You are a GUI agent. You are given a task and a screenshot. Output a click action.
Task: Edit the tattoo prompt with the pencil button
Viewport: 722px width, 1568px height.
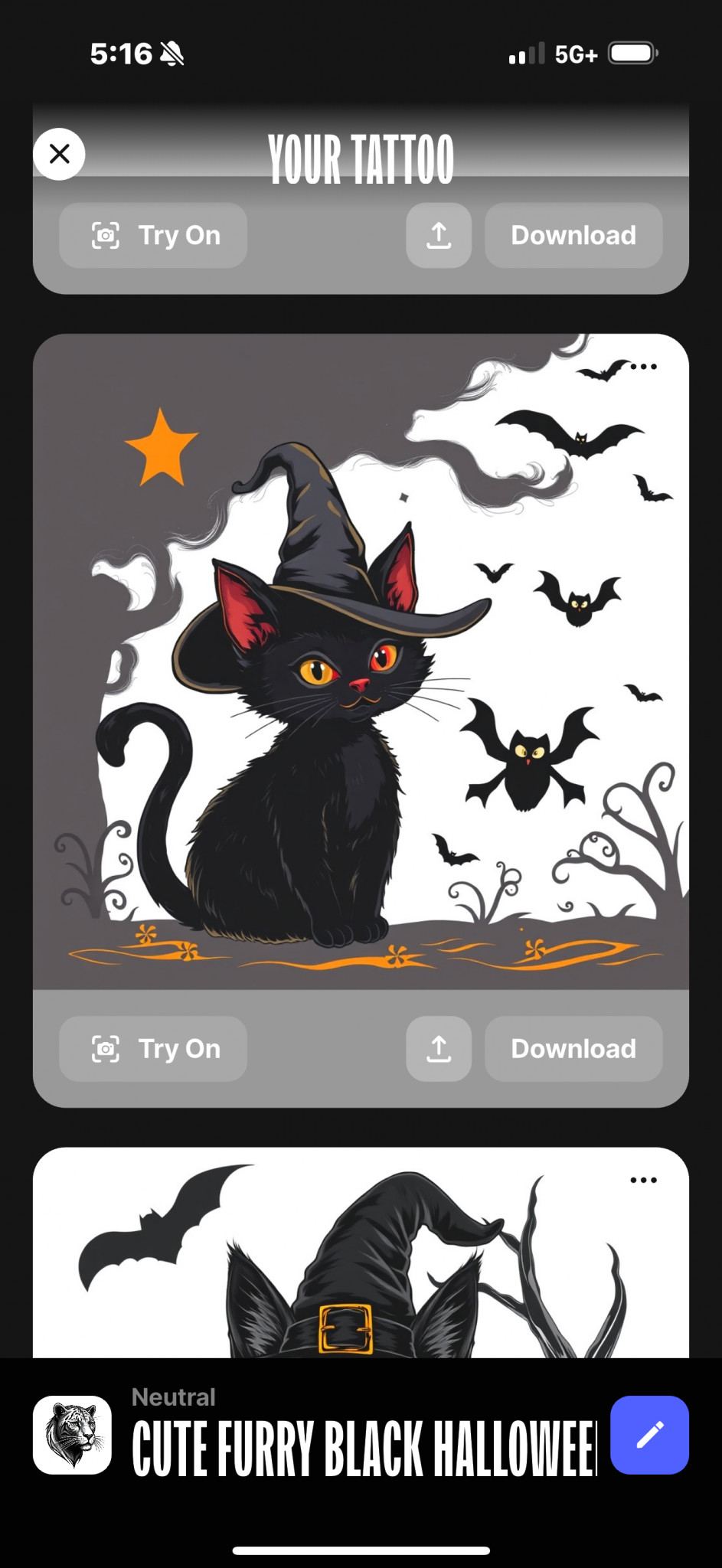649,1435
